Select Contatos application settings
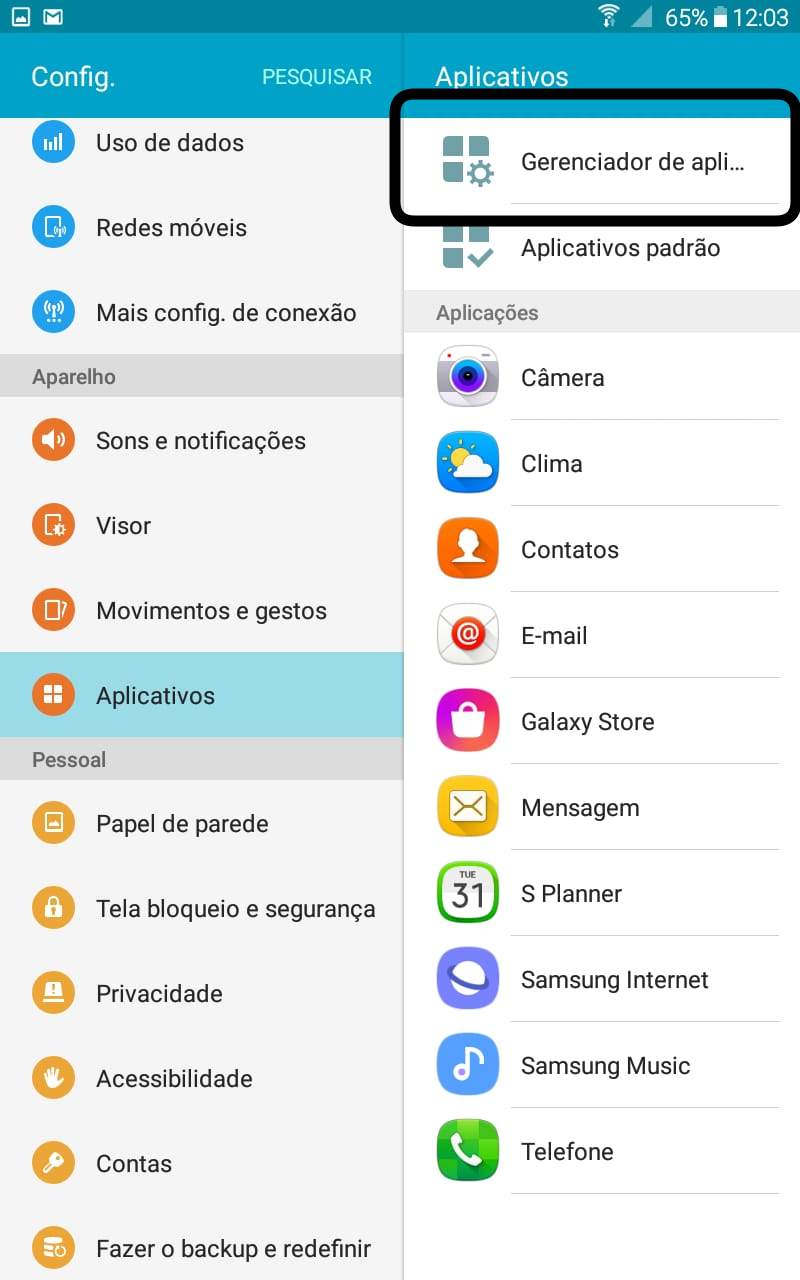 point(570,550)
